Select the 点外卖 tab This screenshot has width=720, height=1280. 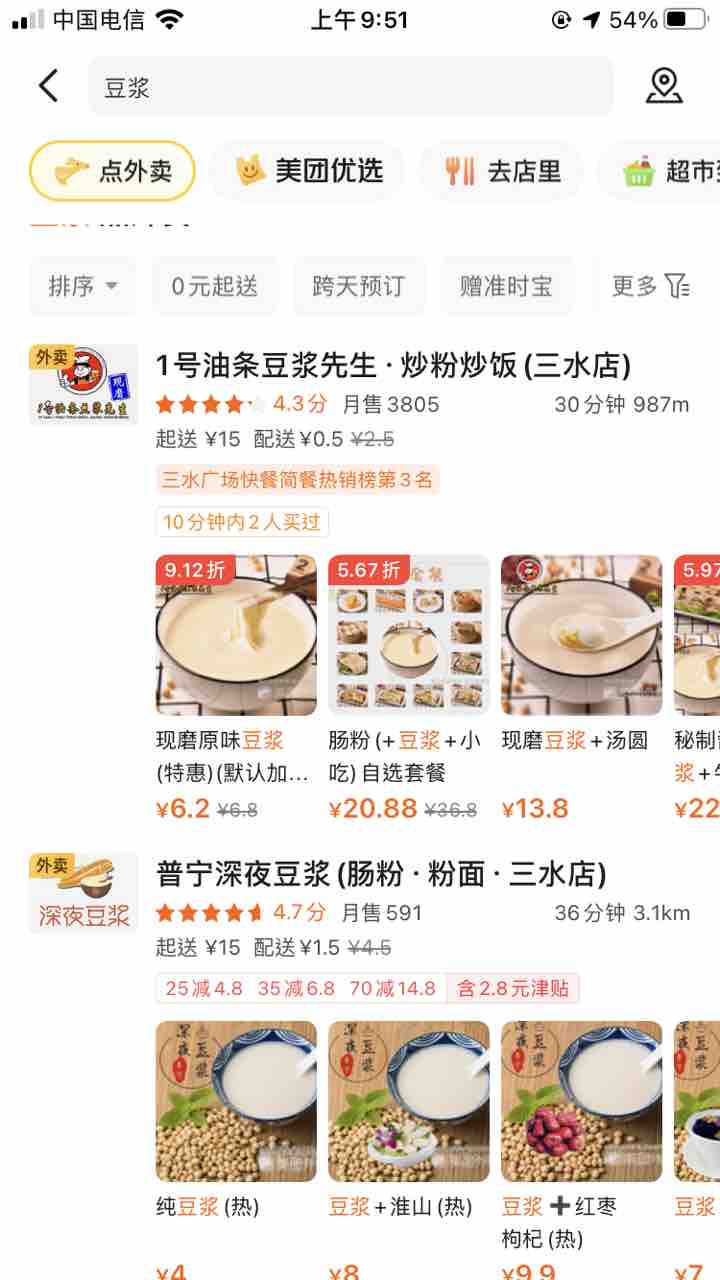tap(112, 171)
